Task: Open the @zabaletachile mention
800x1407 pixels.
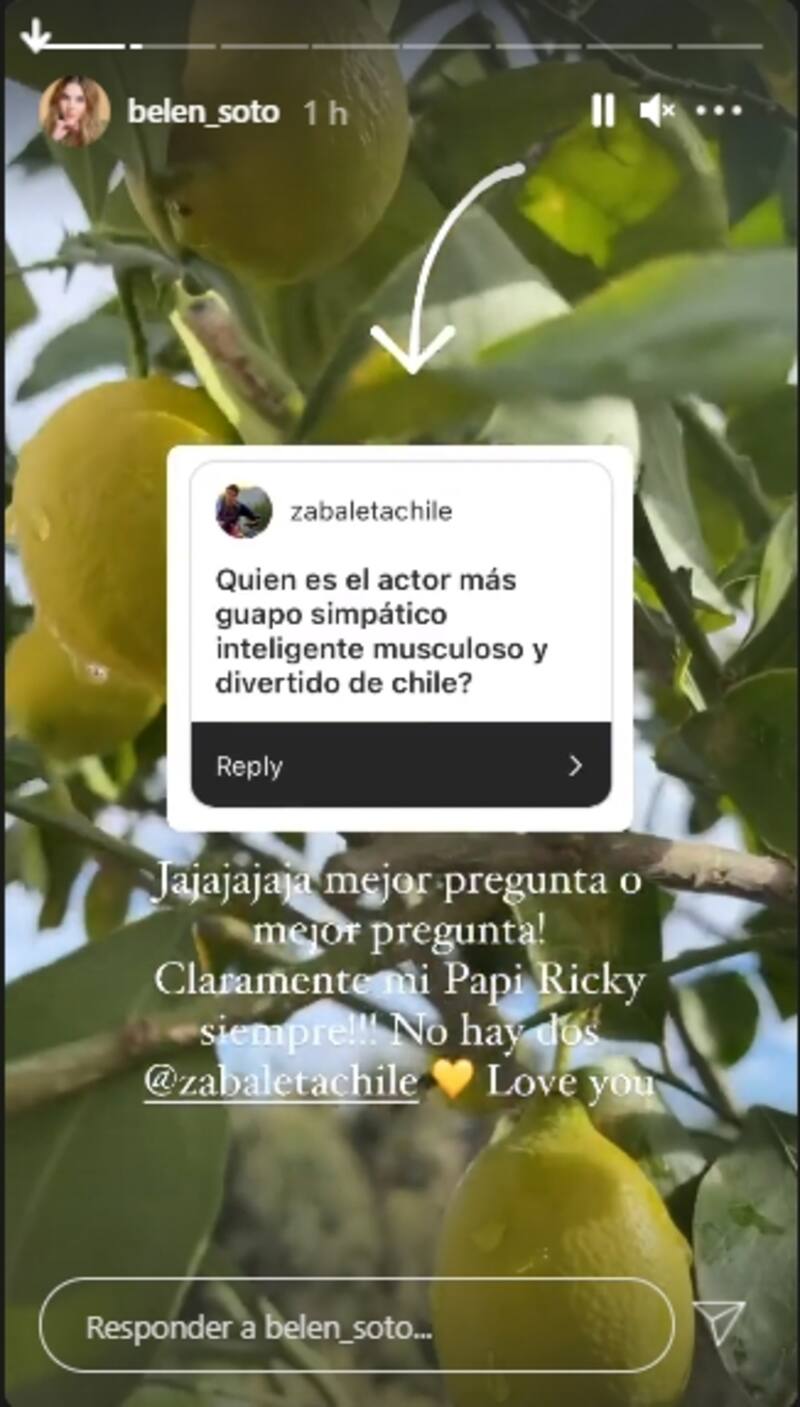Action: pos(281,1084)
